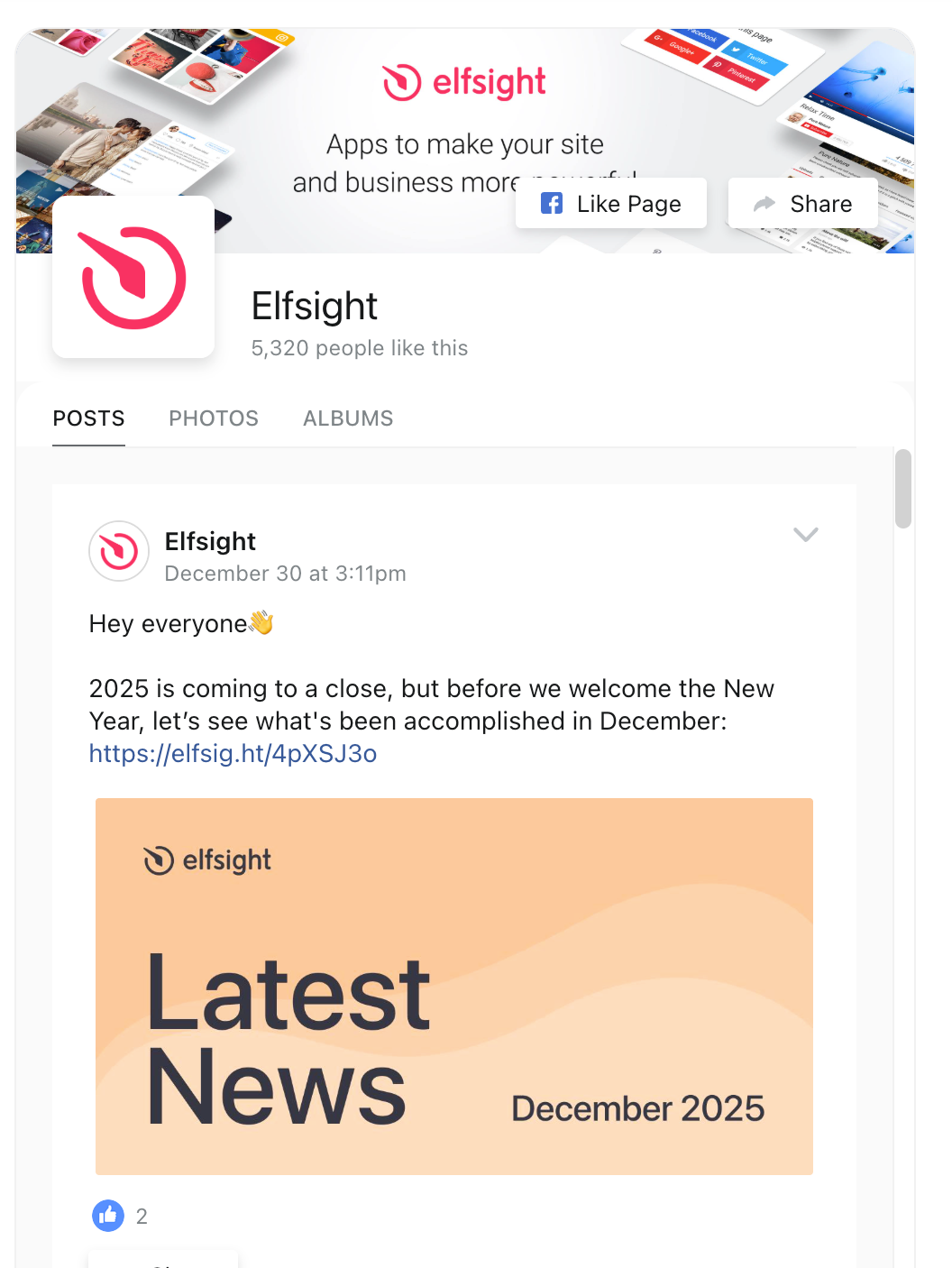
Task: Expand the post options chevron
Action: [x=805, y=535]
